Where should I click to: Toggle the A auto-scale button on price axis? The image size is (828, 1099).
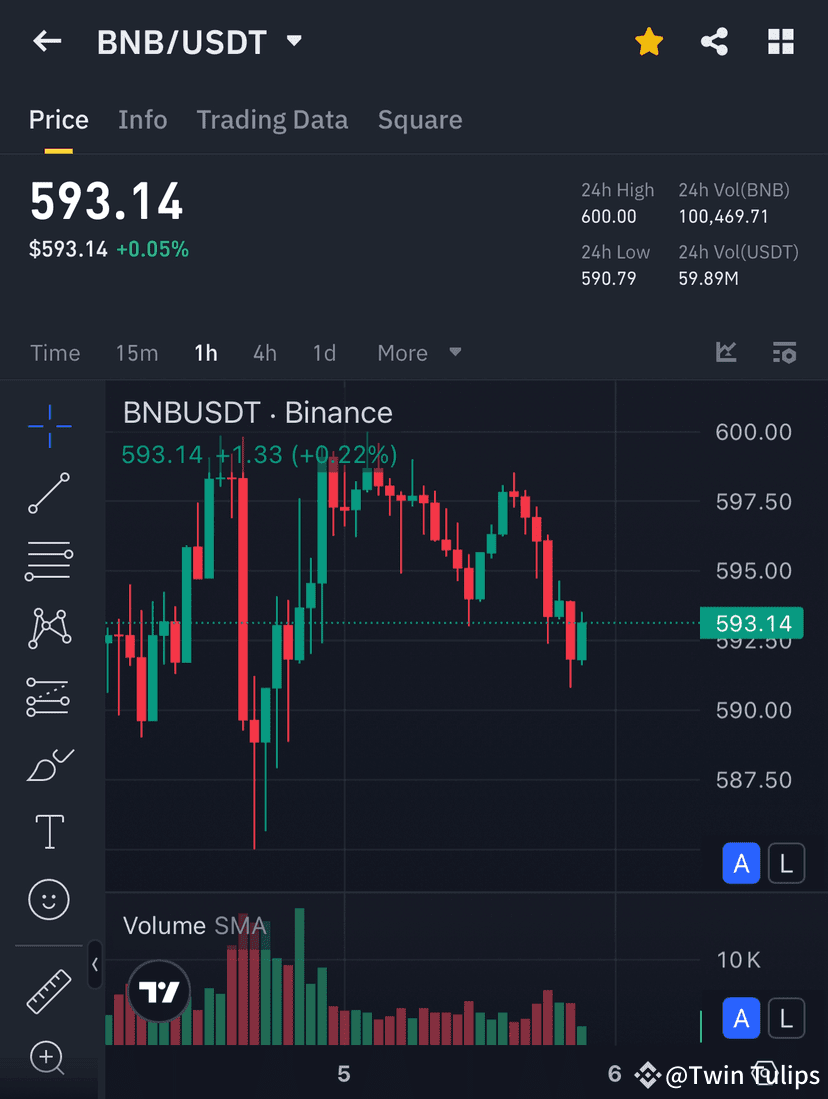(741, 863)
